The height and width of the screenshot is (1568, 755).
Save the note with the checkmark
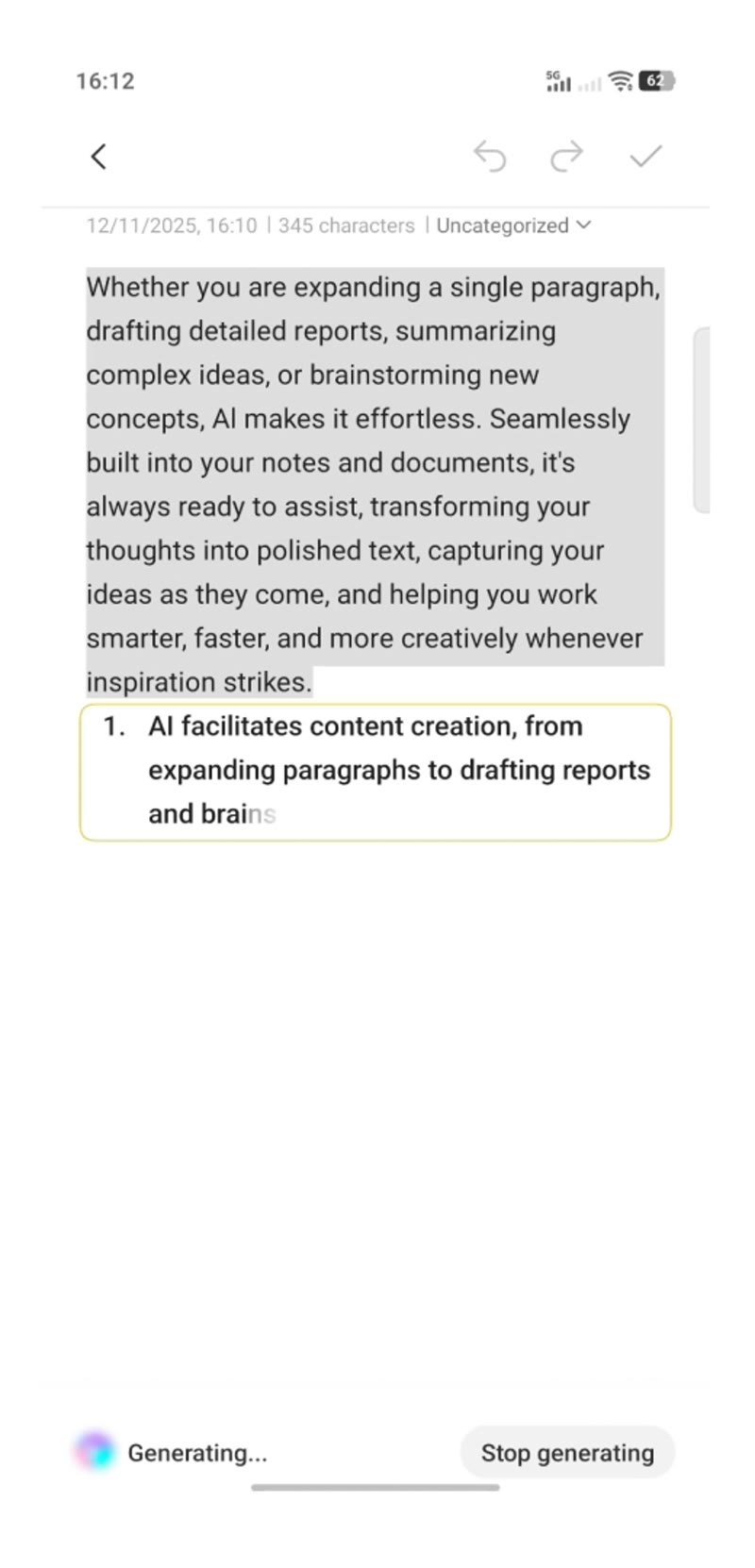646,156
